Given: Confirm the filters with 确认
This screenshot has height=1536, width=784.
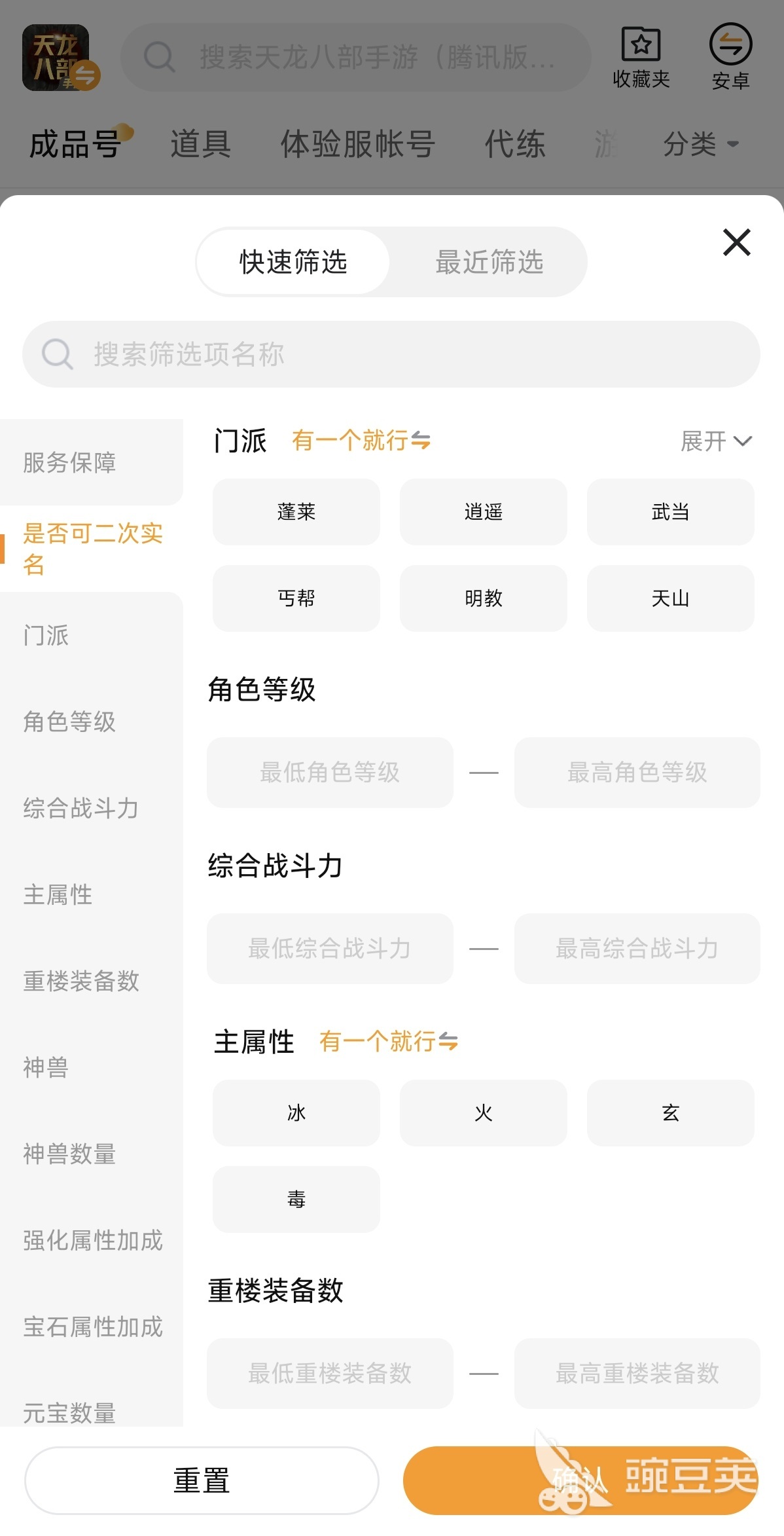Looking at the screenshot, I should [580, 1480].
